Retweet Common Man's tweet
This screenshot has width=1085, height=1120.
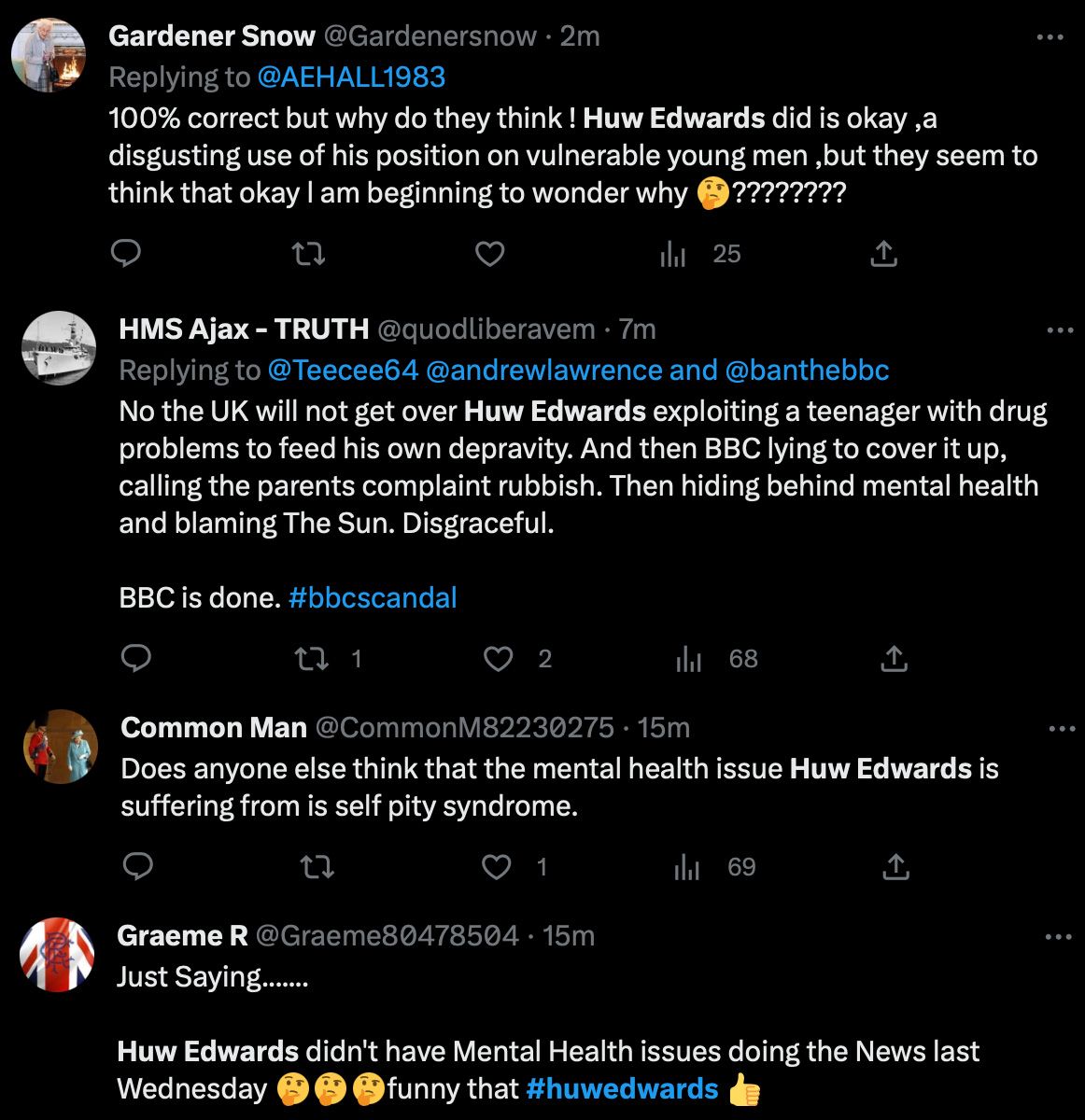[x=318, y=867]
